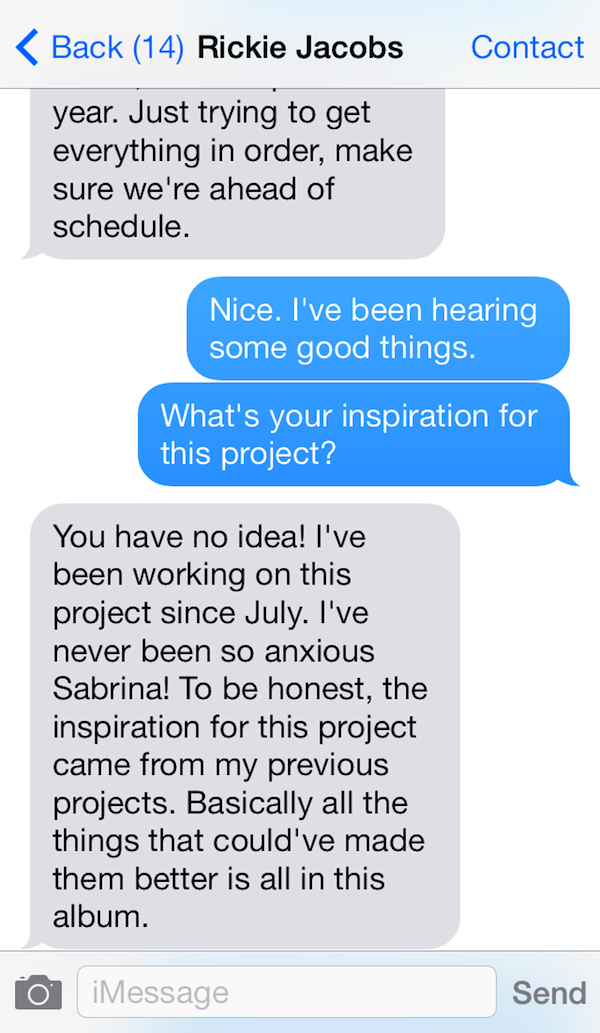The width and height of the screenshot is (600, 1033).
Task: Go back to the messages list
Action: [x=98, y=47]
